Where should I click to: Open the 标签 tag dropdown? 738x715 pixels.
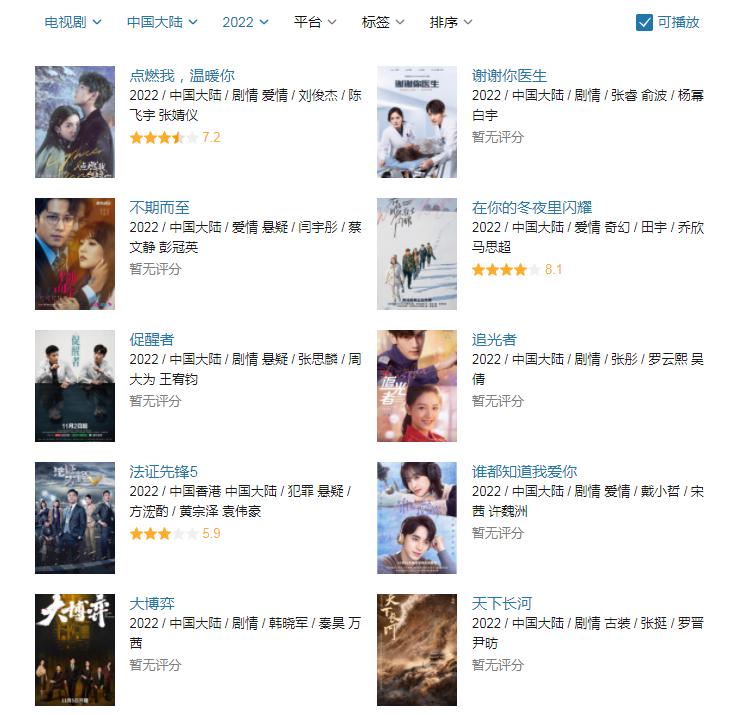click(x=383, y=22)
